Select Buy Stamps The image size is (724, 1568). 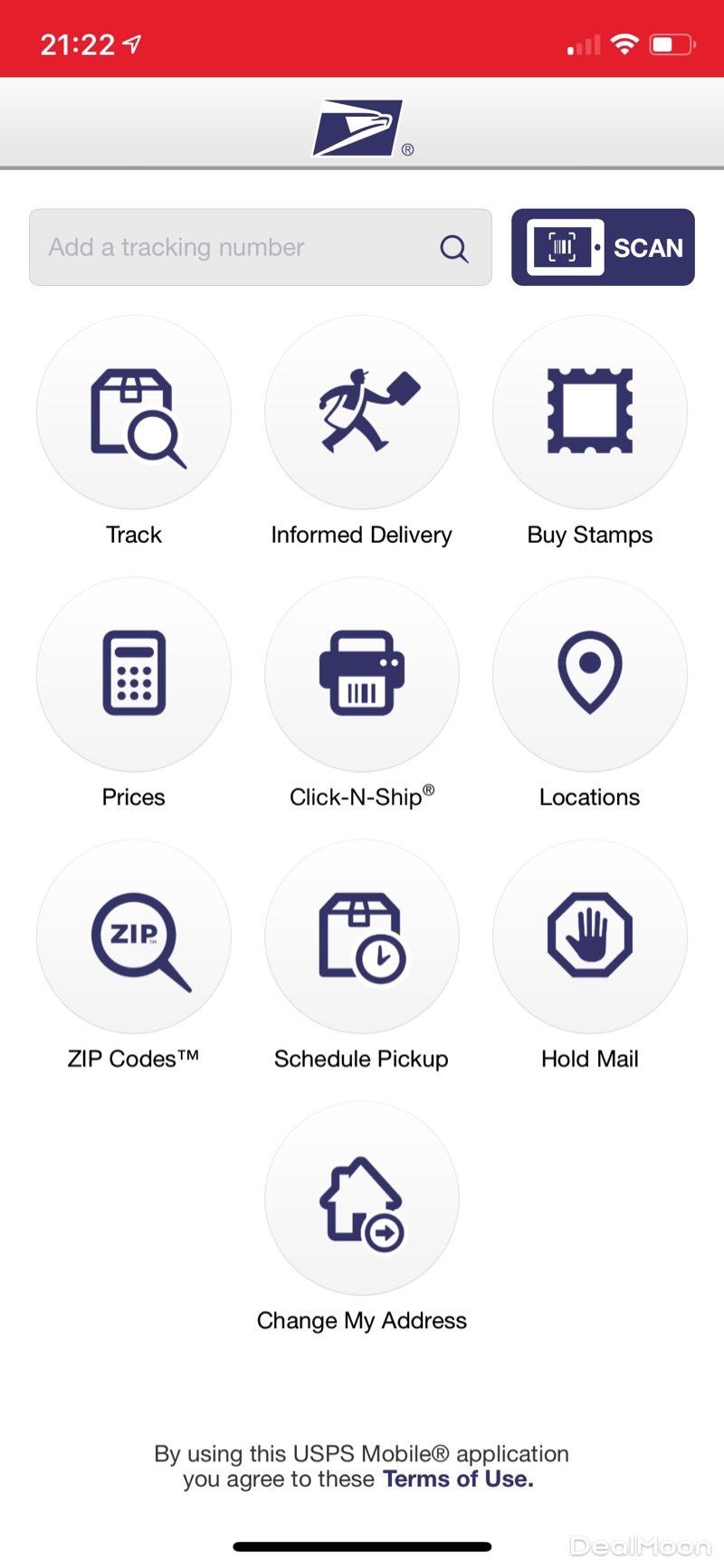point(590,413)
